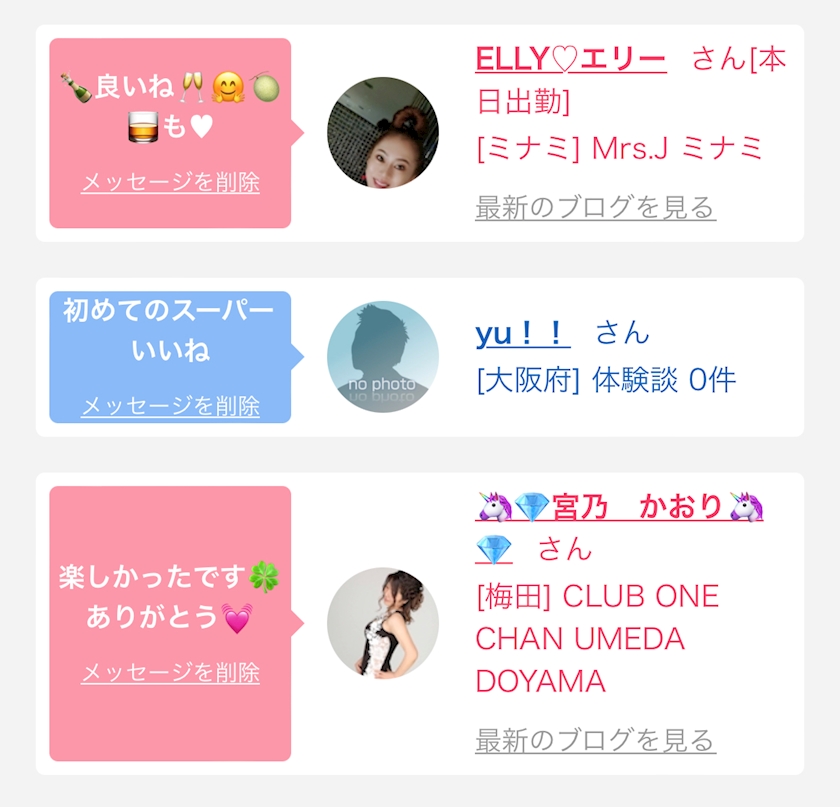View the latest blog of ELLY
840x807 pixels.
[x=596, y=207]
